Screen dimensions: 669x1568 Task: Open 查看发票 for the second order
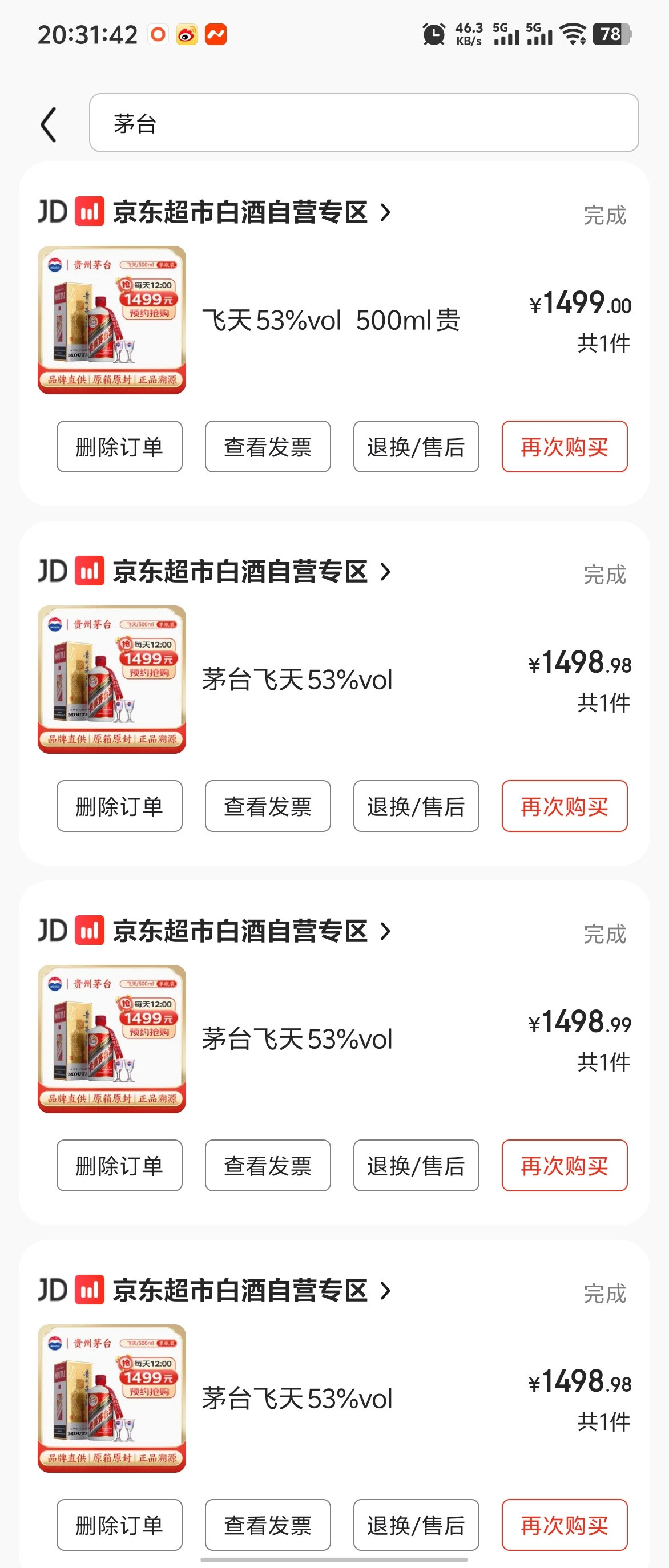(x=267, y=806)
